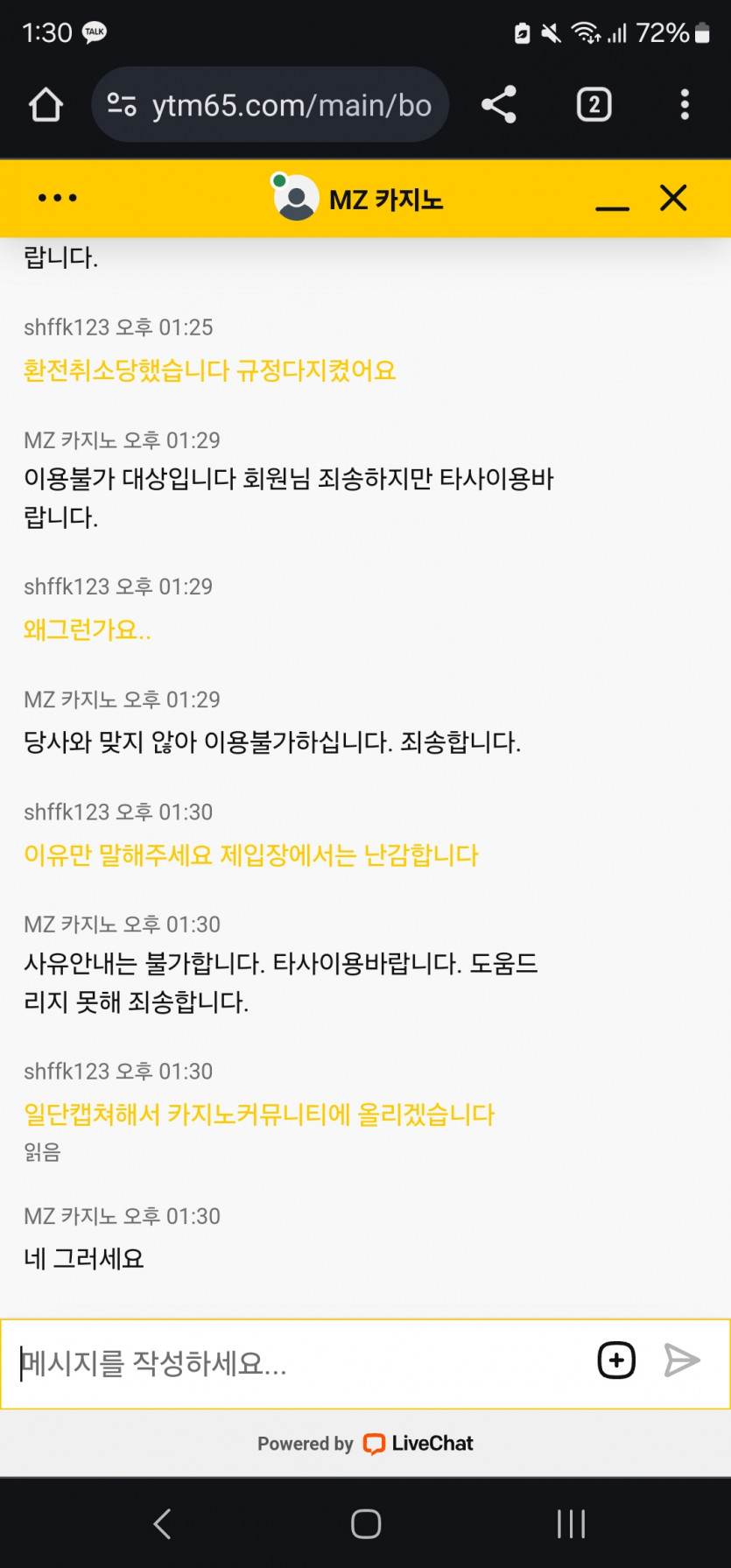Image resolution: width=731 pixels, height=1568 pixels.
Task: Open recent apps from the navigation bar
Action: click(x=571, y=1523)
